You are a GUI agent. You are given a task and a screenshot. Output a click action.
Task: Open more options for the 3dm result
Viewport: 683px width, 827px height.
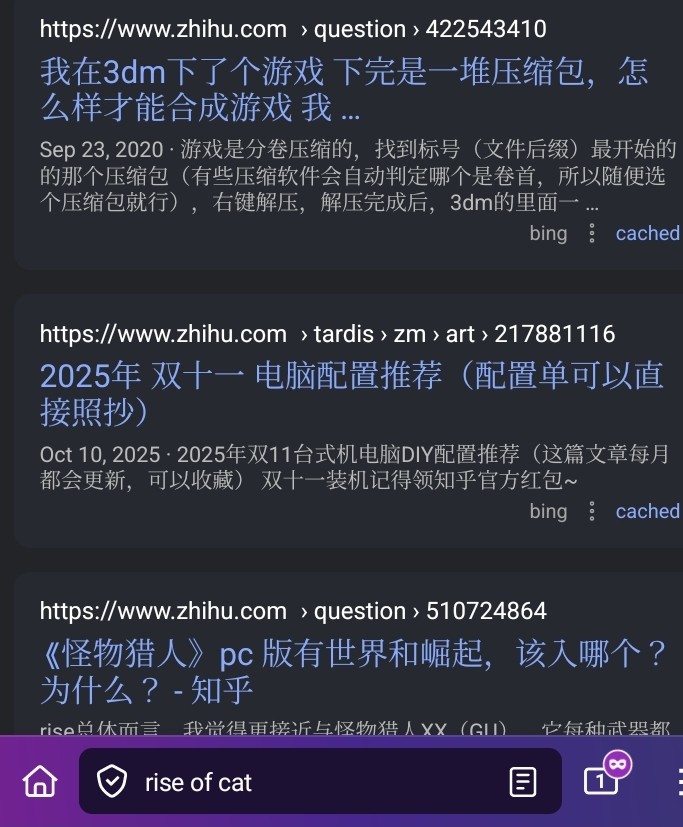click(x=592, y=233)
